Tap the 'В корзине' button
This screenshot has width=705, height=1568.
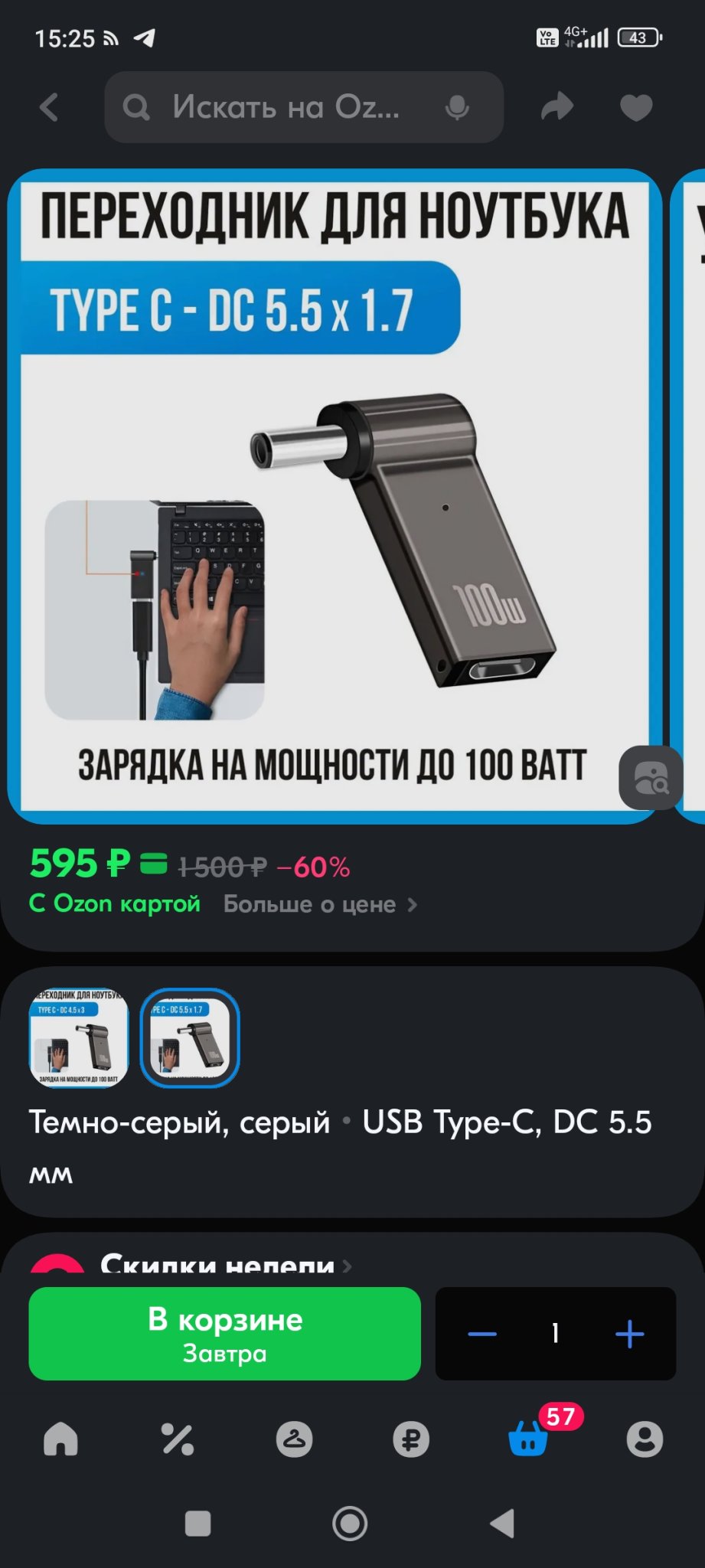coord(224,1333)
